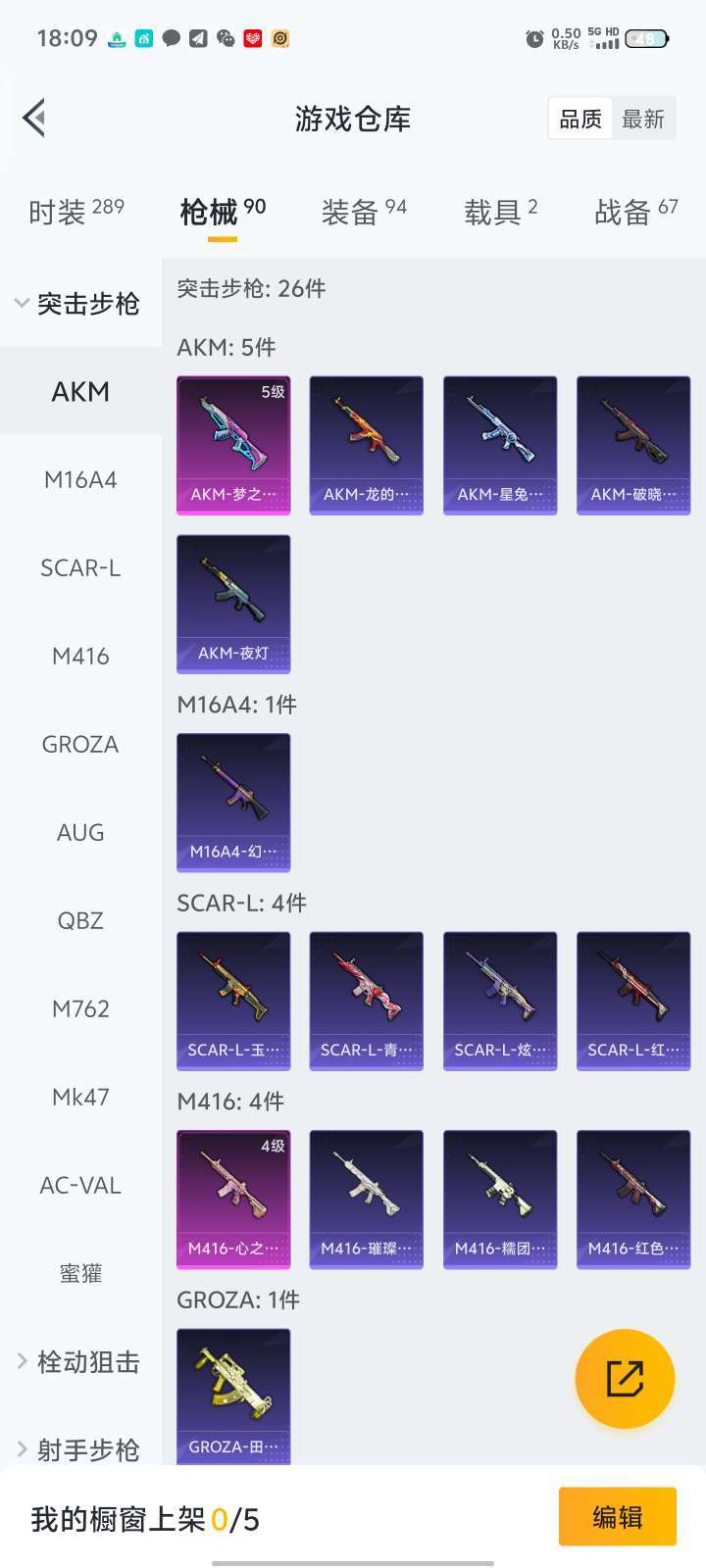Tap the orange share floating button

point(625,1379)
